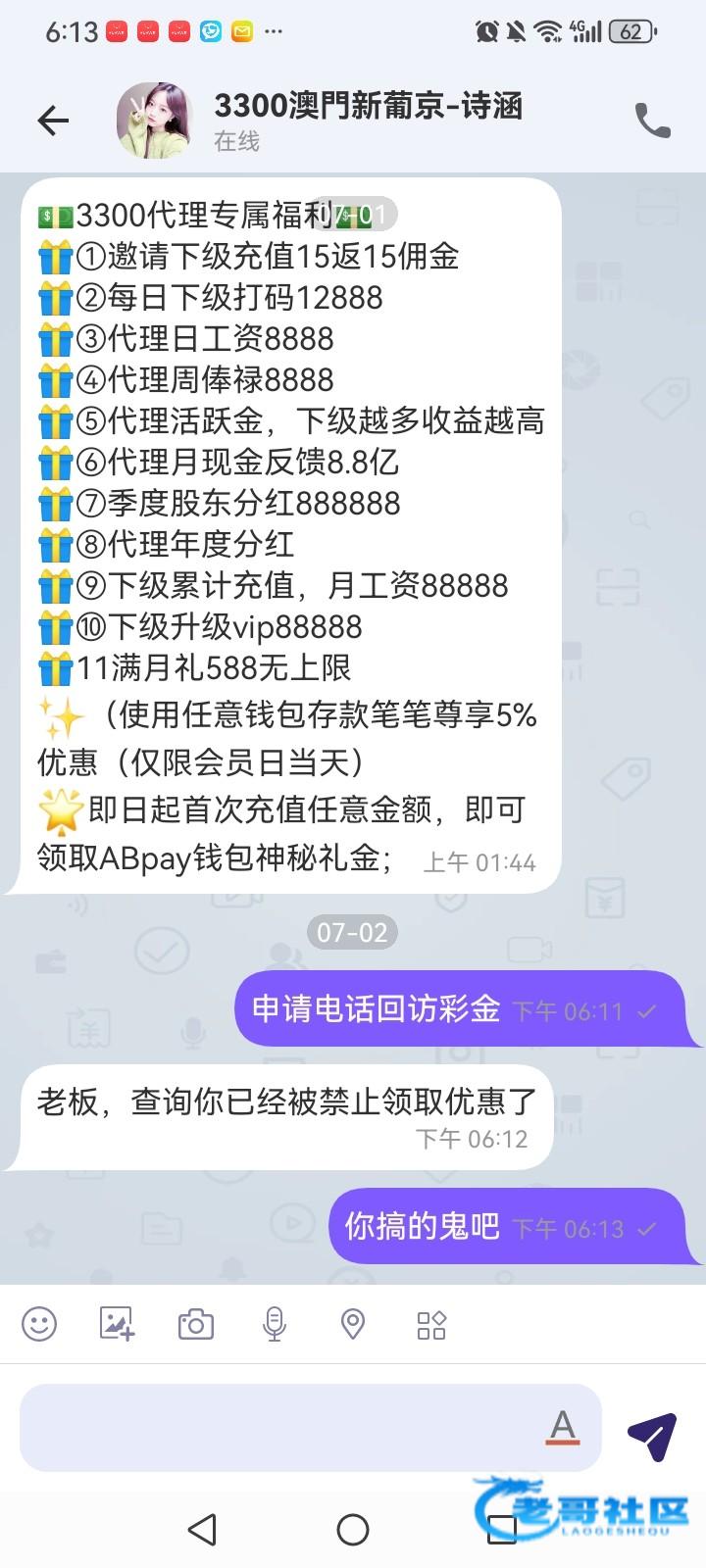Screen dimensions: 706x1568
Task: Open the camera to take photo
Action: 196,1324
